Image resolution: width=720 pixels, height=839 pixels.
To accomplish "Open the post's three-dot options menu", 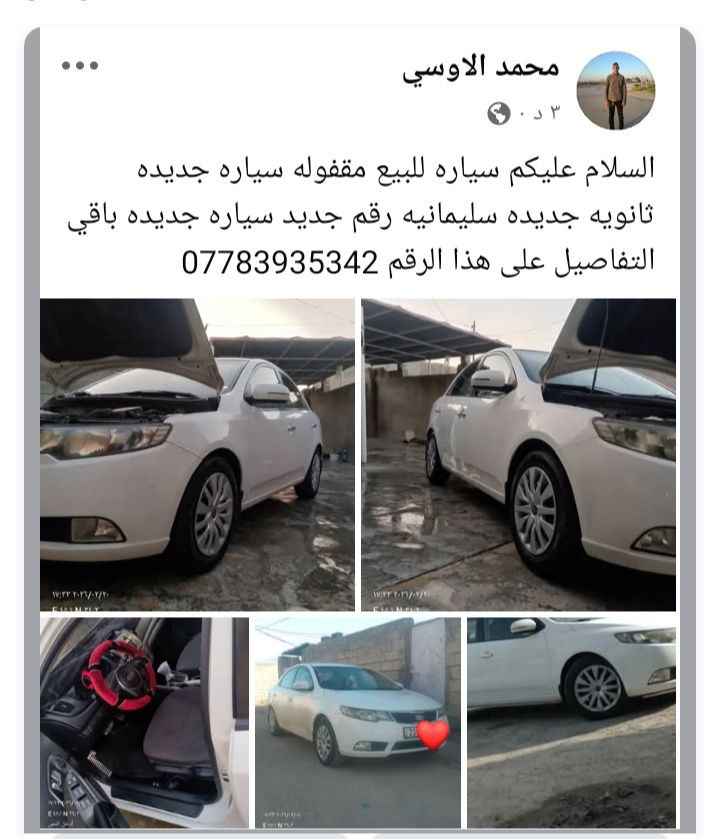I will point(80,66).
